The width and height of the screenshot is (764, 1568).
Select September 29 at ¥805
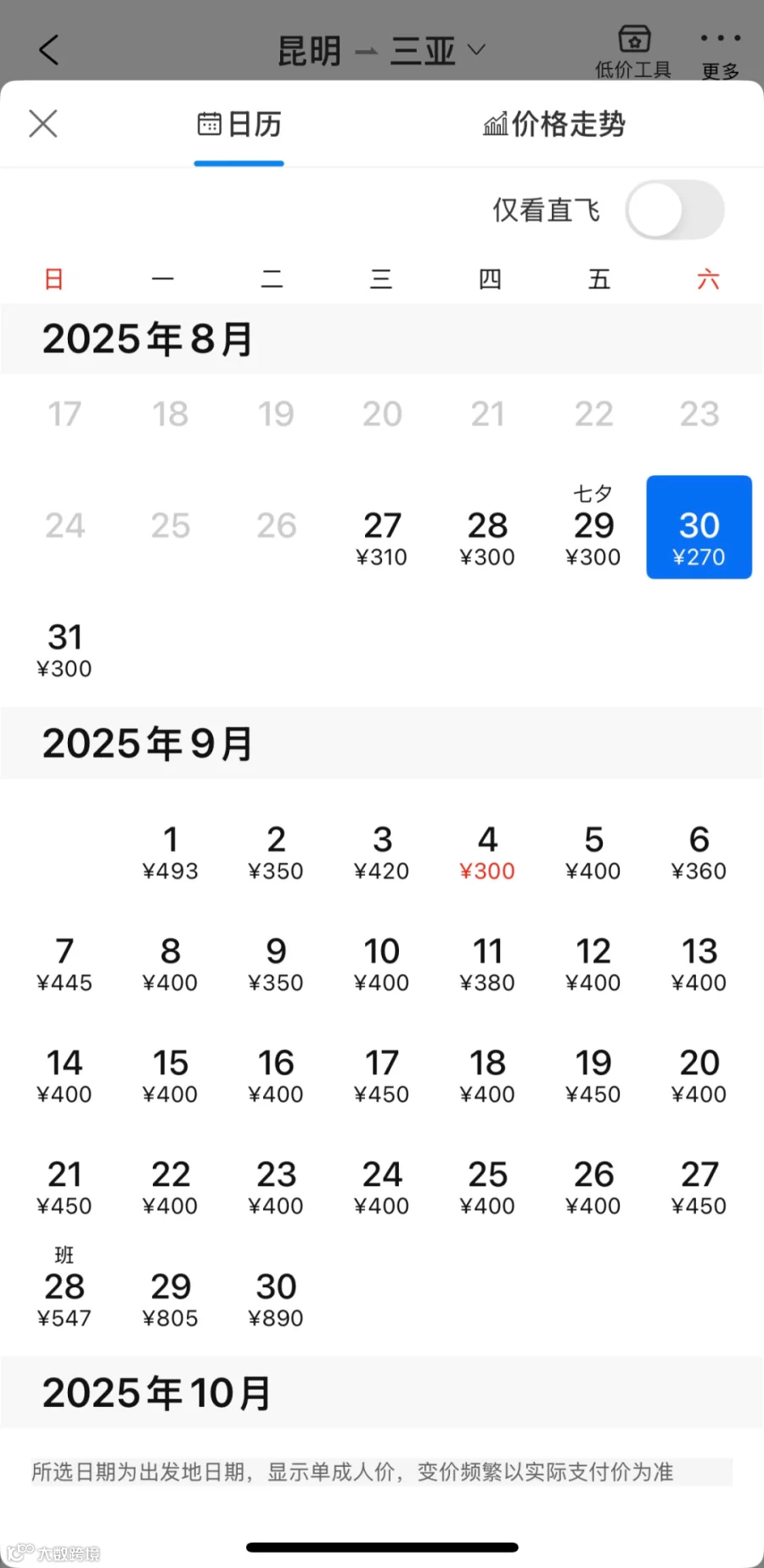click(171, 1300)
